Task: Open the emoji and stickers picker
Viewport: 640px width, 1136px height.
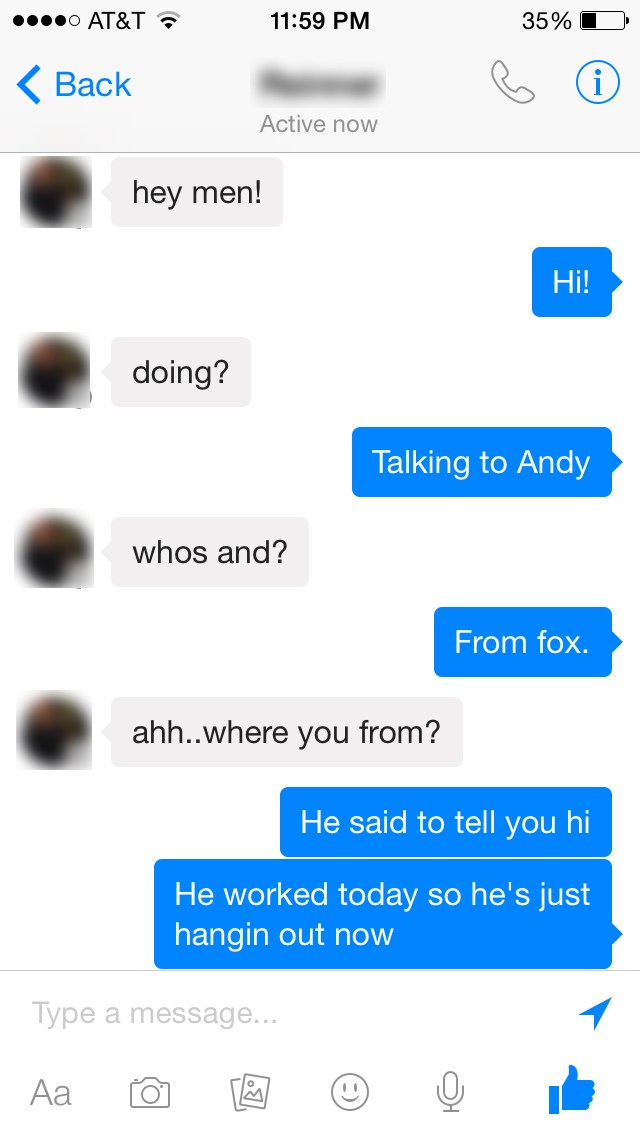Action: 350,1091
